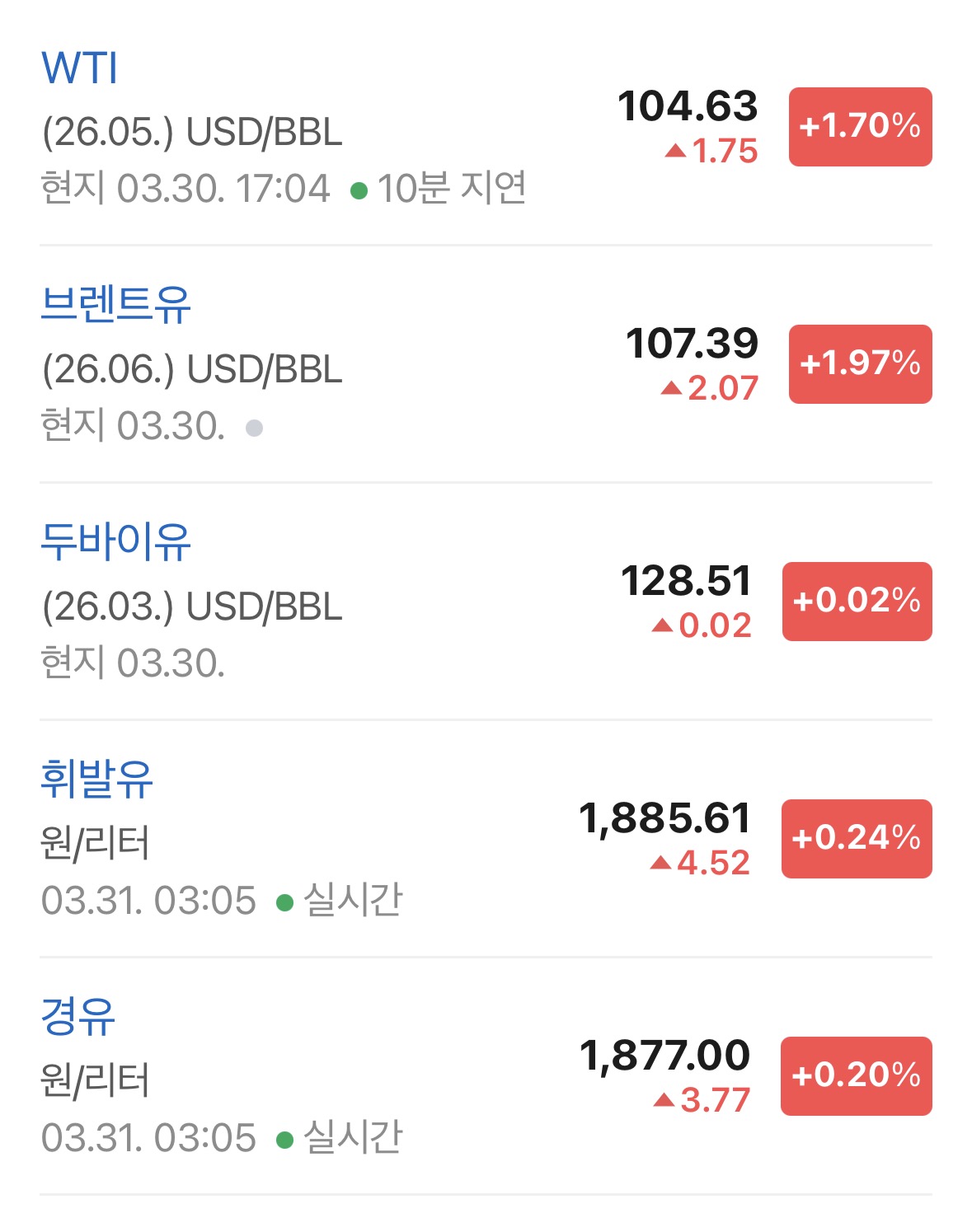Viewport: 972px width, 1232px height.
Task: Open the 브렌트유 price details
Action: tap(486, 364)
